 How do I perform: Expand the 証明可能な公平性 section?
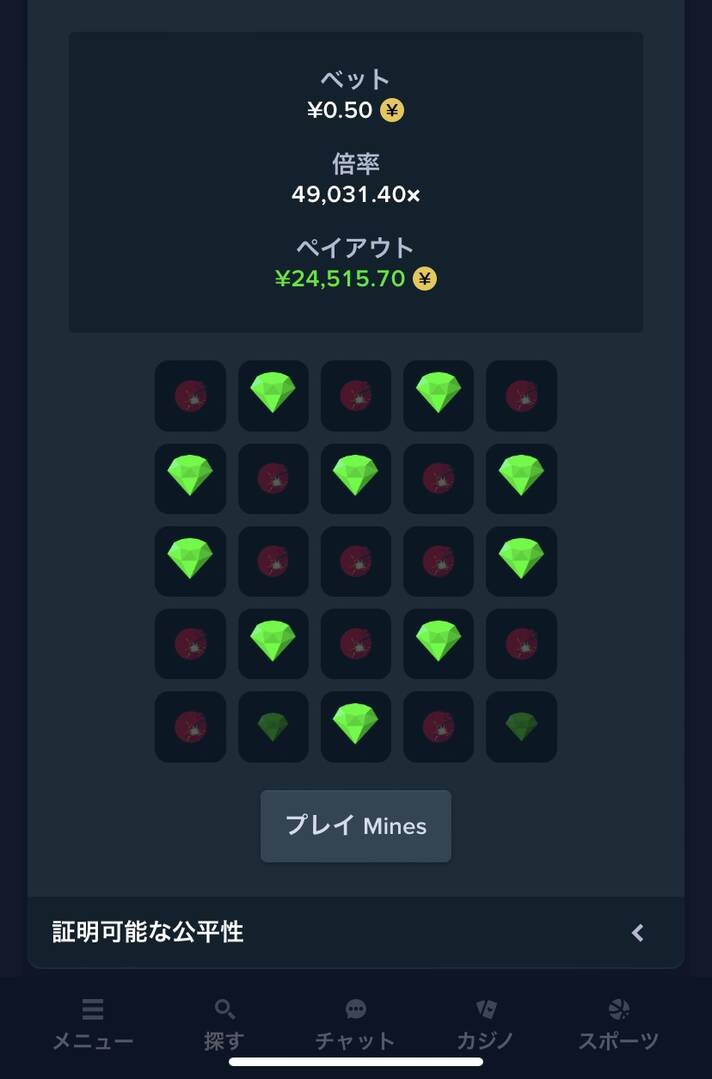[356, 932]
